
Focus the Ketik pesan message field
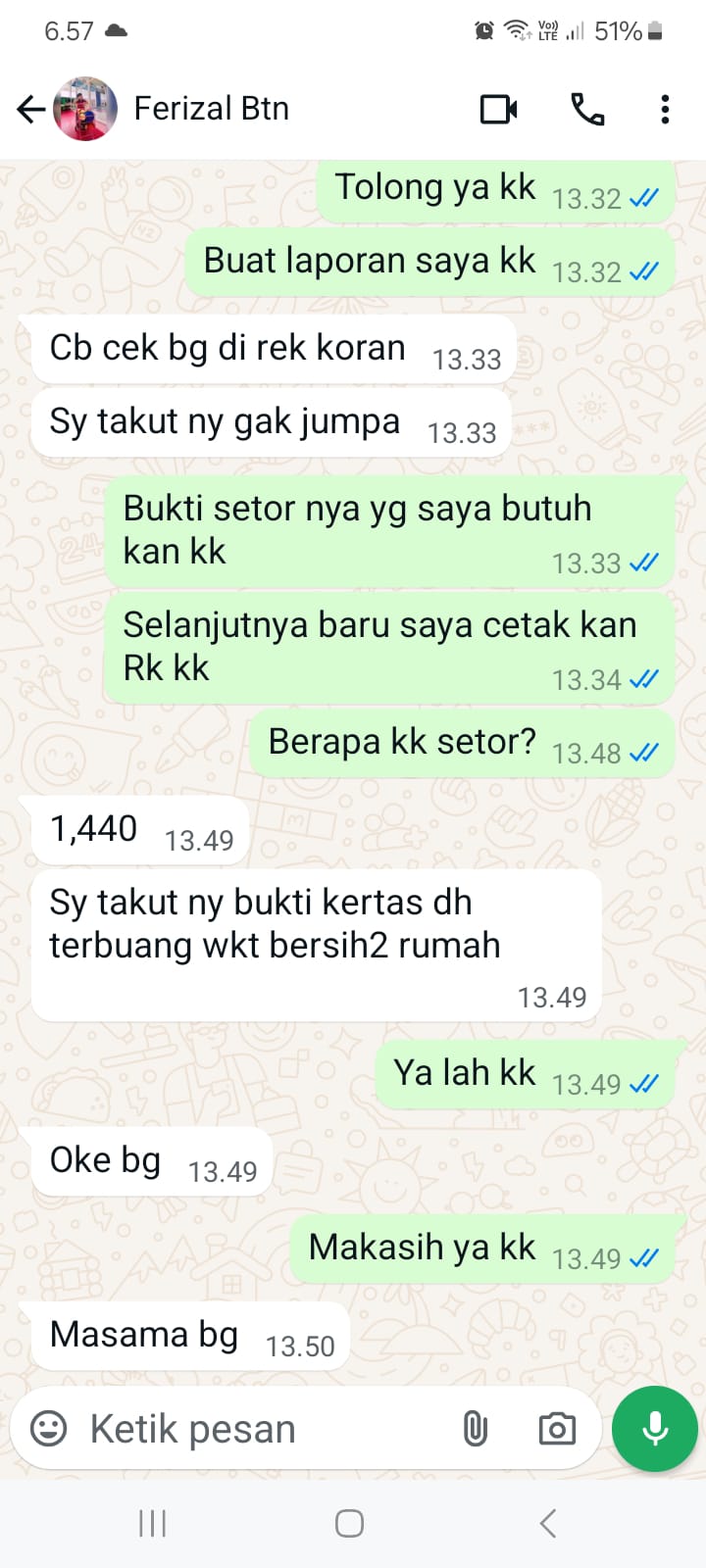pyautogui.click(x=265, y=1429)
